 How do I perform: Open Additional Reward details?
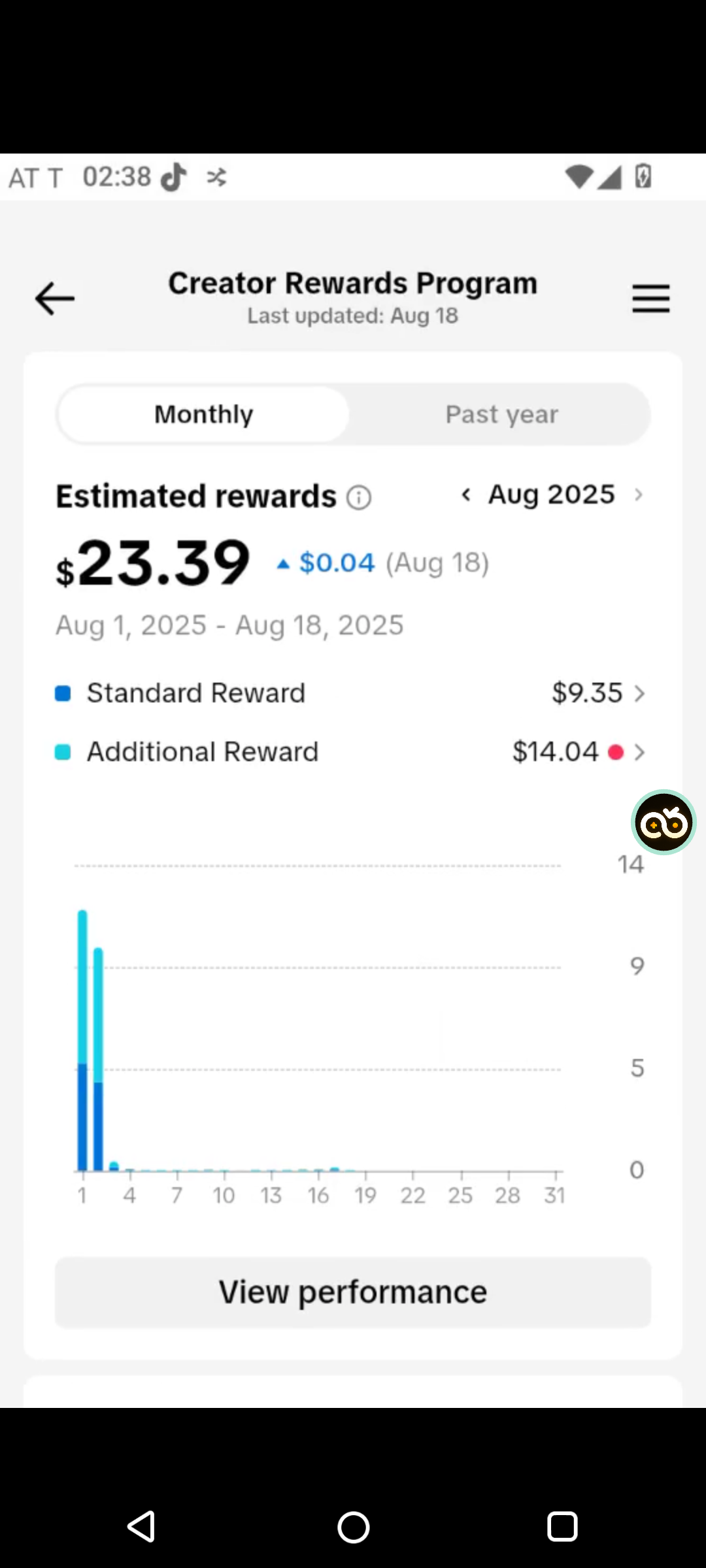pos(351,752)
